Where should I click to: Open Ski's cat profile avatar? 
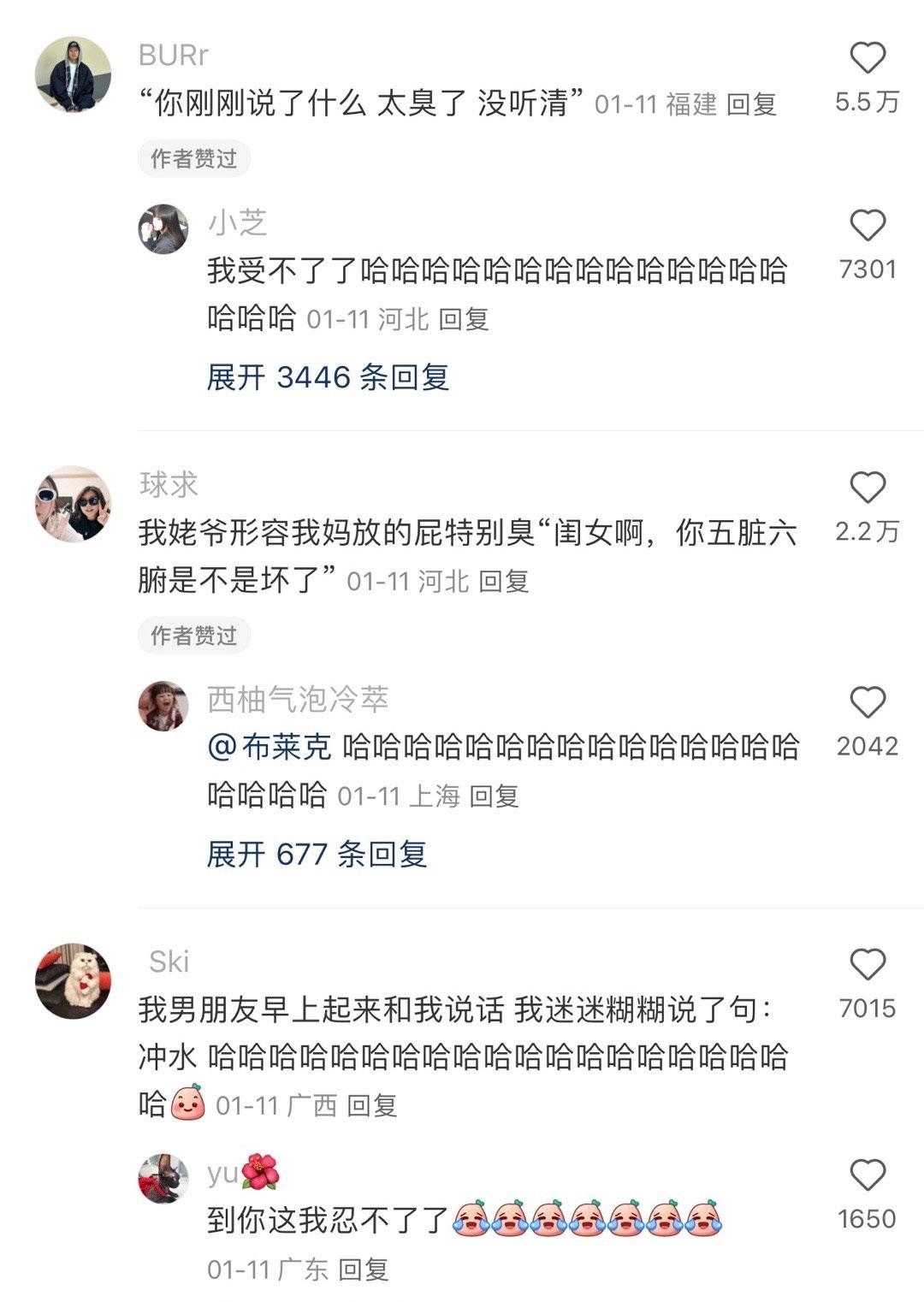(x=74, y=981)
